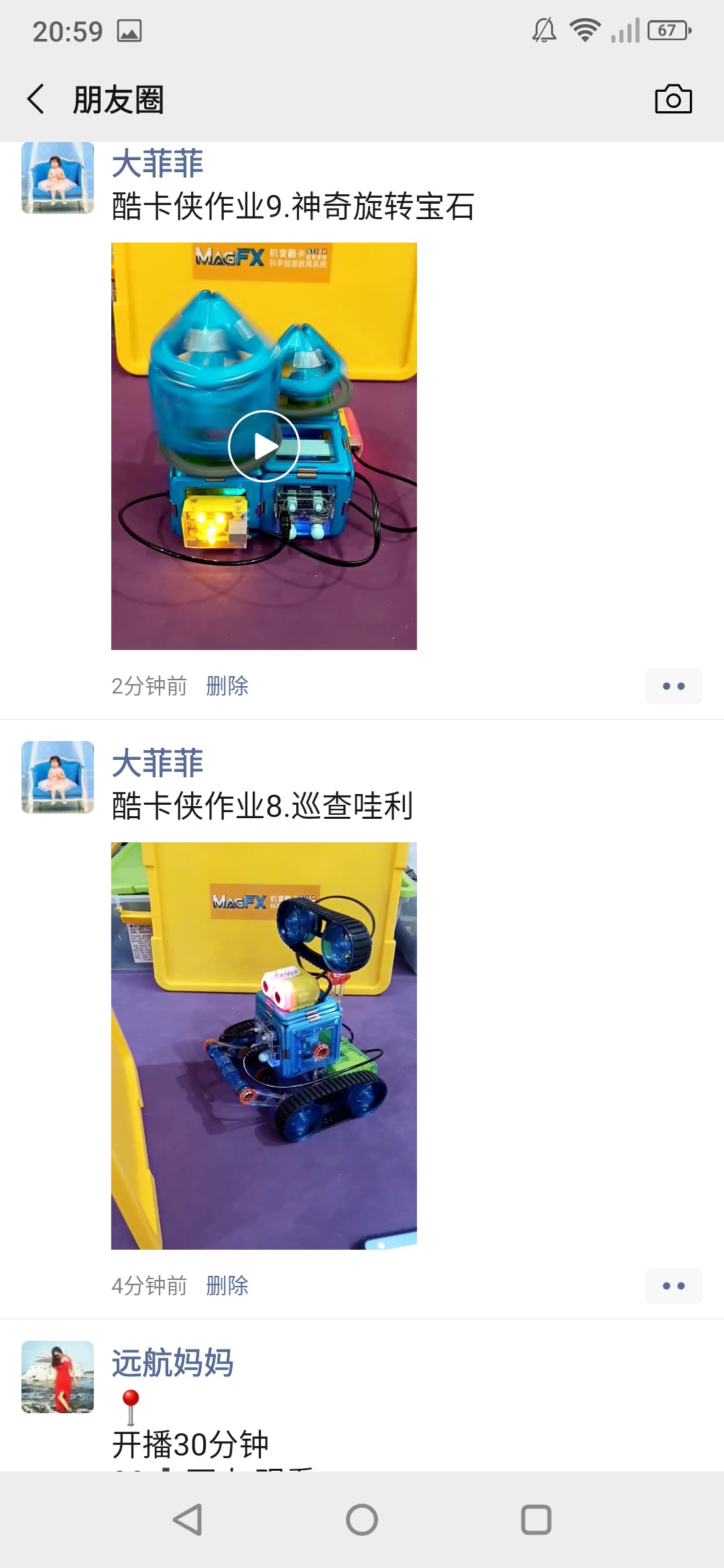Delete the post from 4分钟前
Image resolution: width=724 pixels, height=1568 pixels.
click(x=227, y=1285)
